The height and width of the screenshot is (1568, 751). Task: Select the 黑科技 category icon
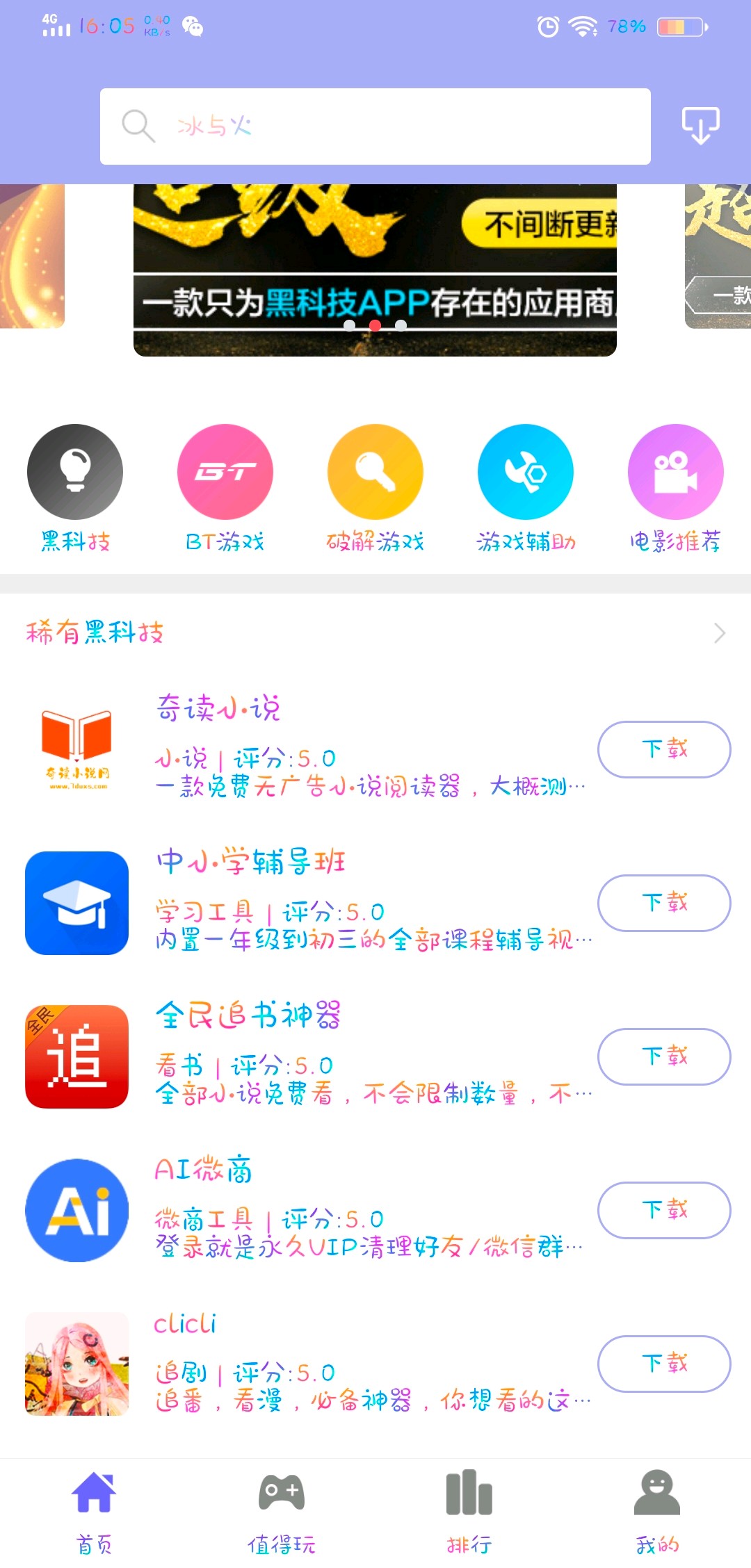click(x=74, y=471)
